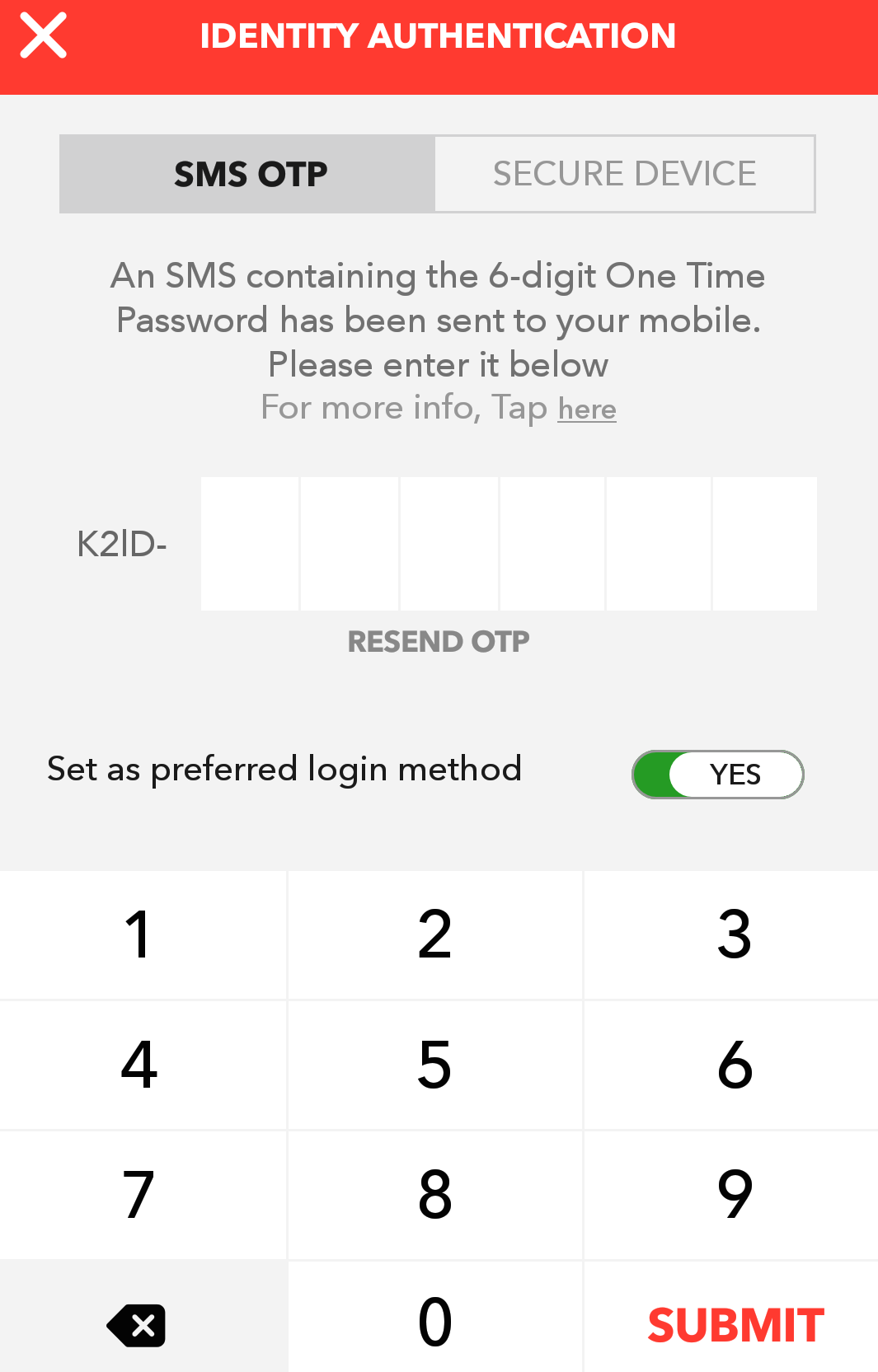Enter digit 5 on keypad
This screenshot has height=1372, width=878.
coord(435,1065)
